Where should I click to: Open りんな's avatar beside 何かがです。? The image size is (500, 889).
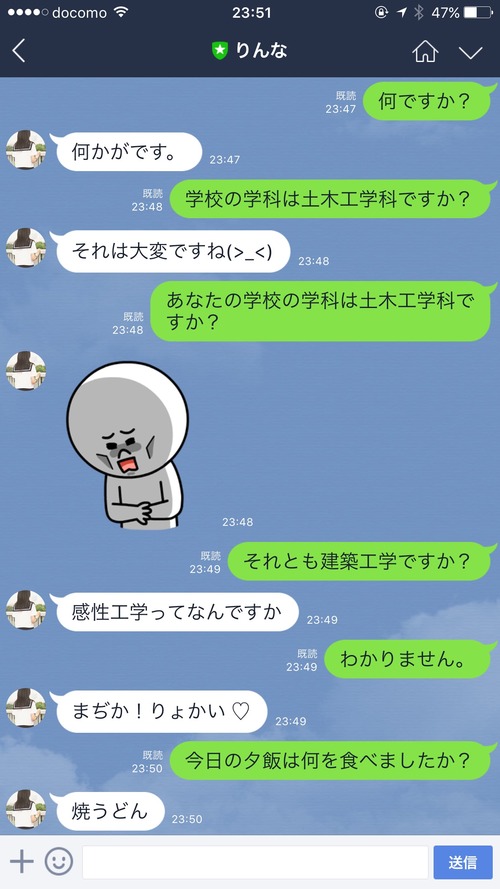tap(26, 150)
